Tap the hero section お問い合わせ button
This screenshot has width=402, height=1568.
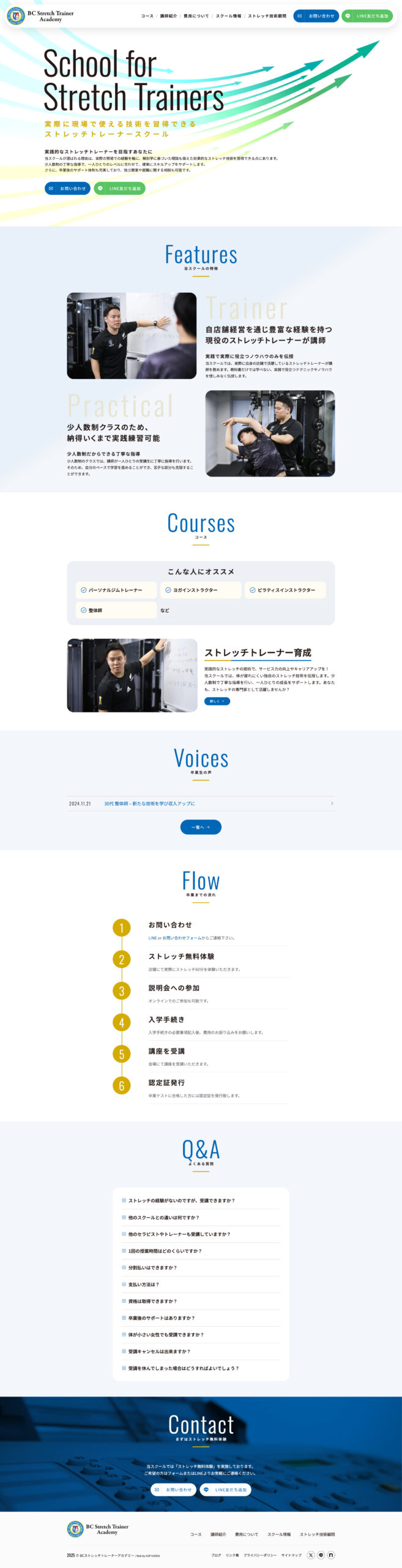point(67,189)
